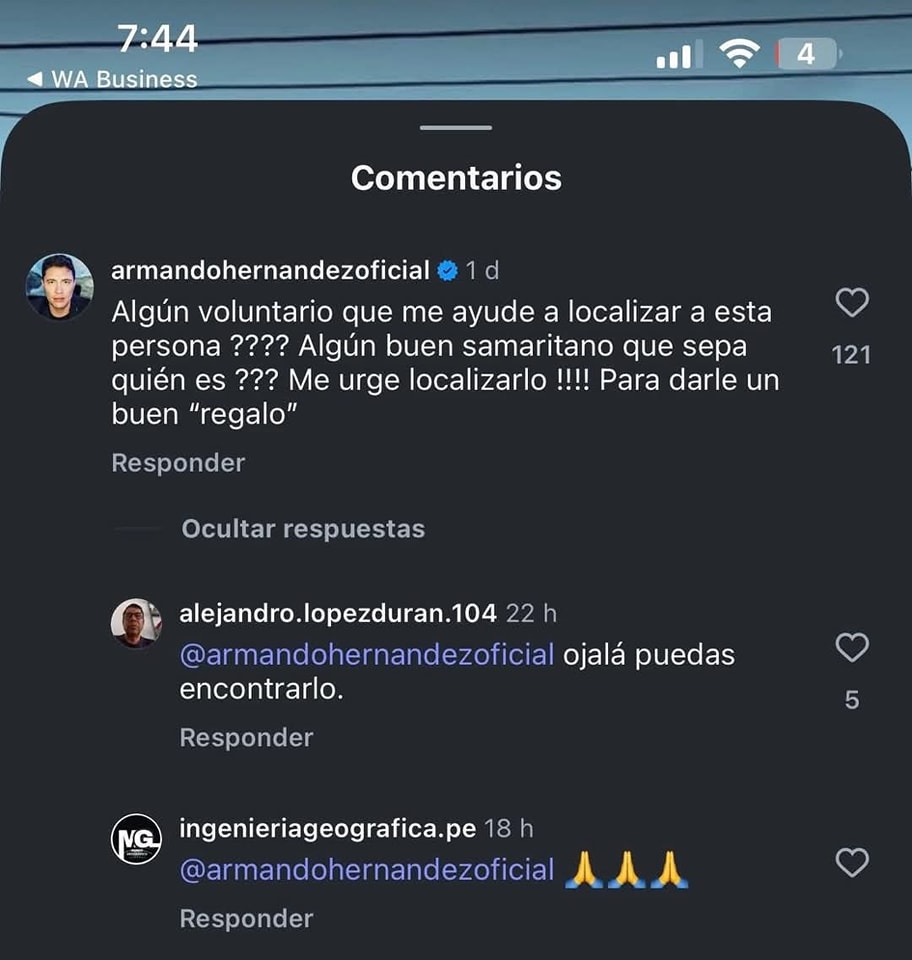Tap the comments sheet drag handle
Viewport: 912px width, 960px height.
(456, 128)
